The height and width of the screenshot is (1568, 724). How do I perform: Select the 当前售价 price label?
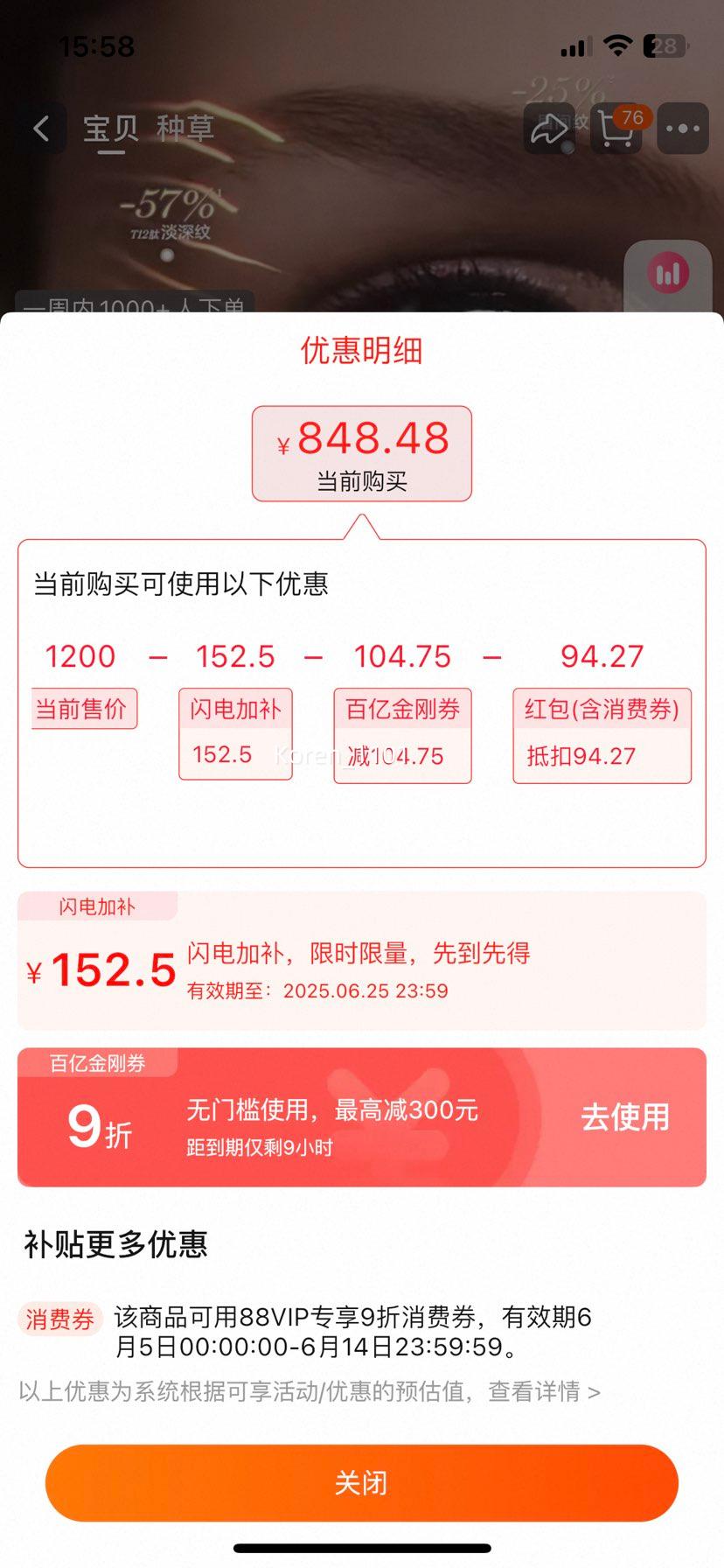pos(84,709)
